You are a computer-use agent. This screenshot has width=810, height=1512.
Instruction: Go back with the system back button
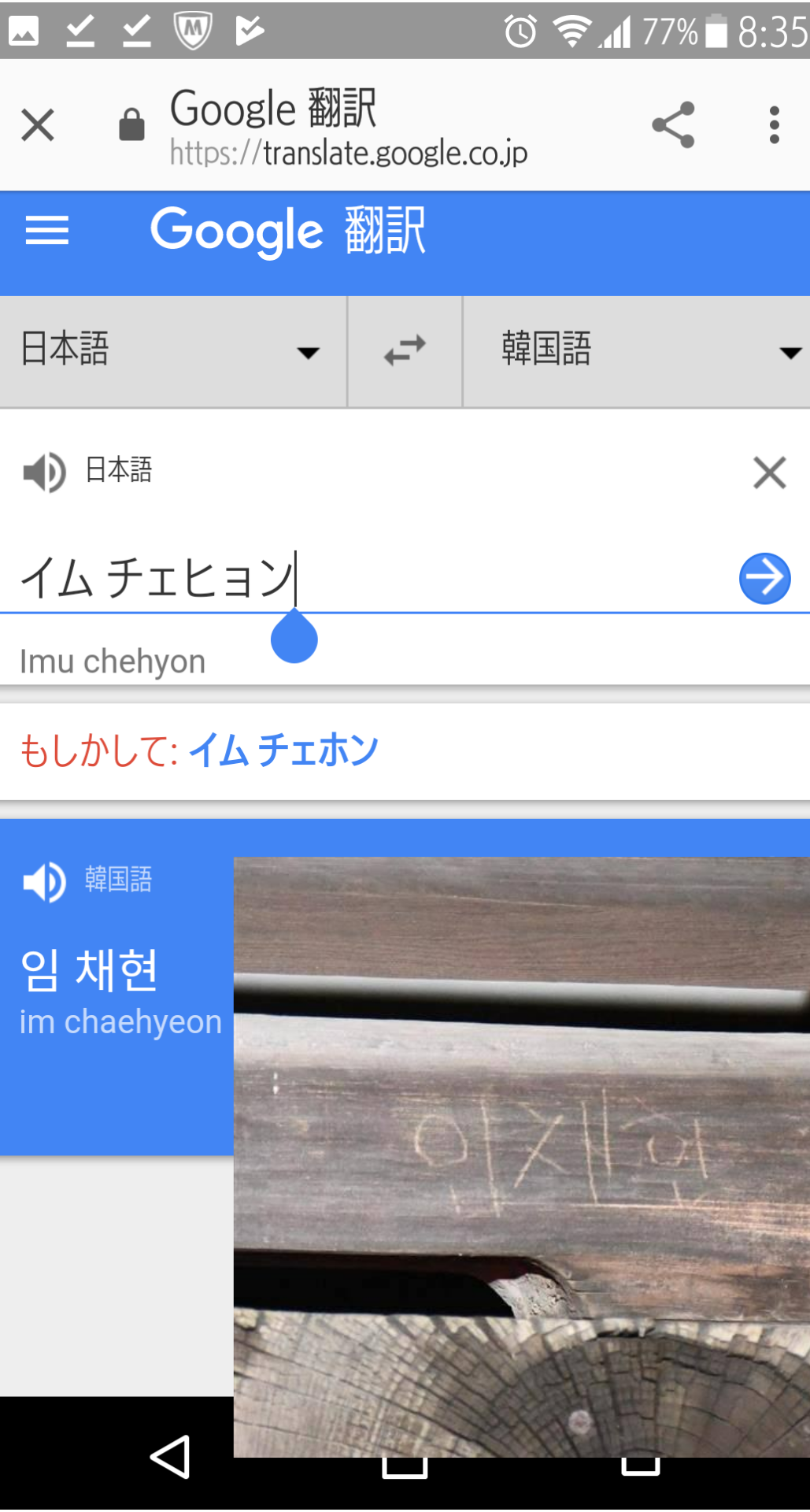coord(171,1457)
